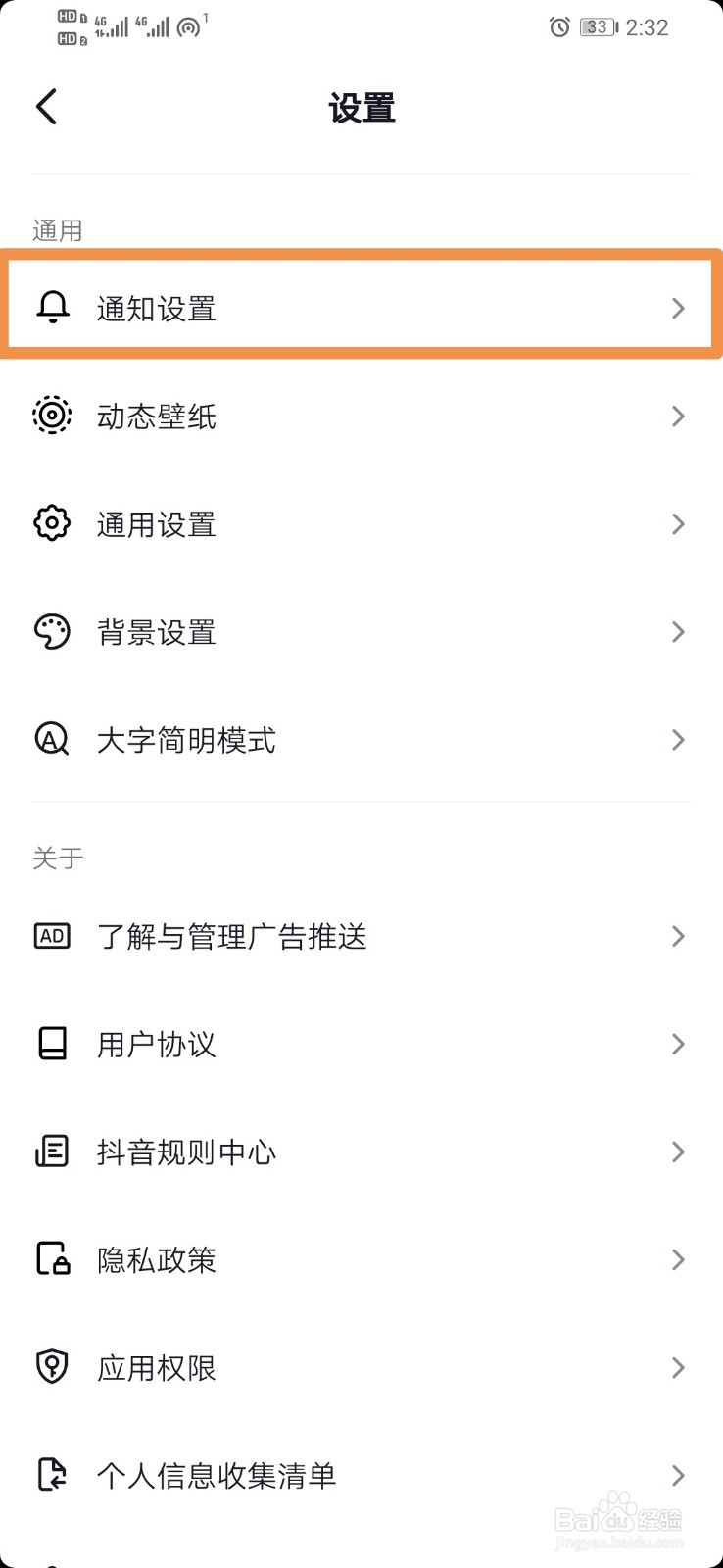The image size is (723, 1568).
Task: Tap the back arrow to leave 设置
Action: (45, 106)
